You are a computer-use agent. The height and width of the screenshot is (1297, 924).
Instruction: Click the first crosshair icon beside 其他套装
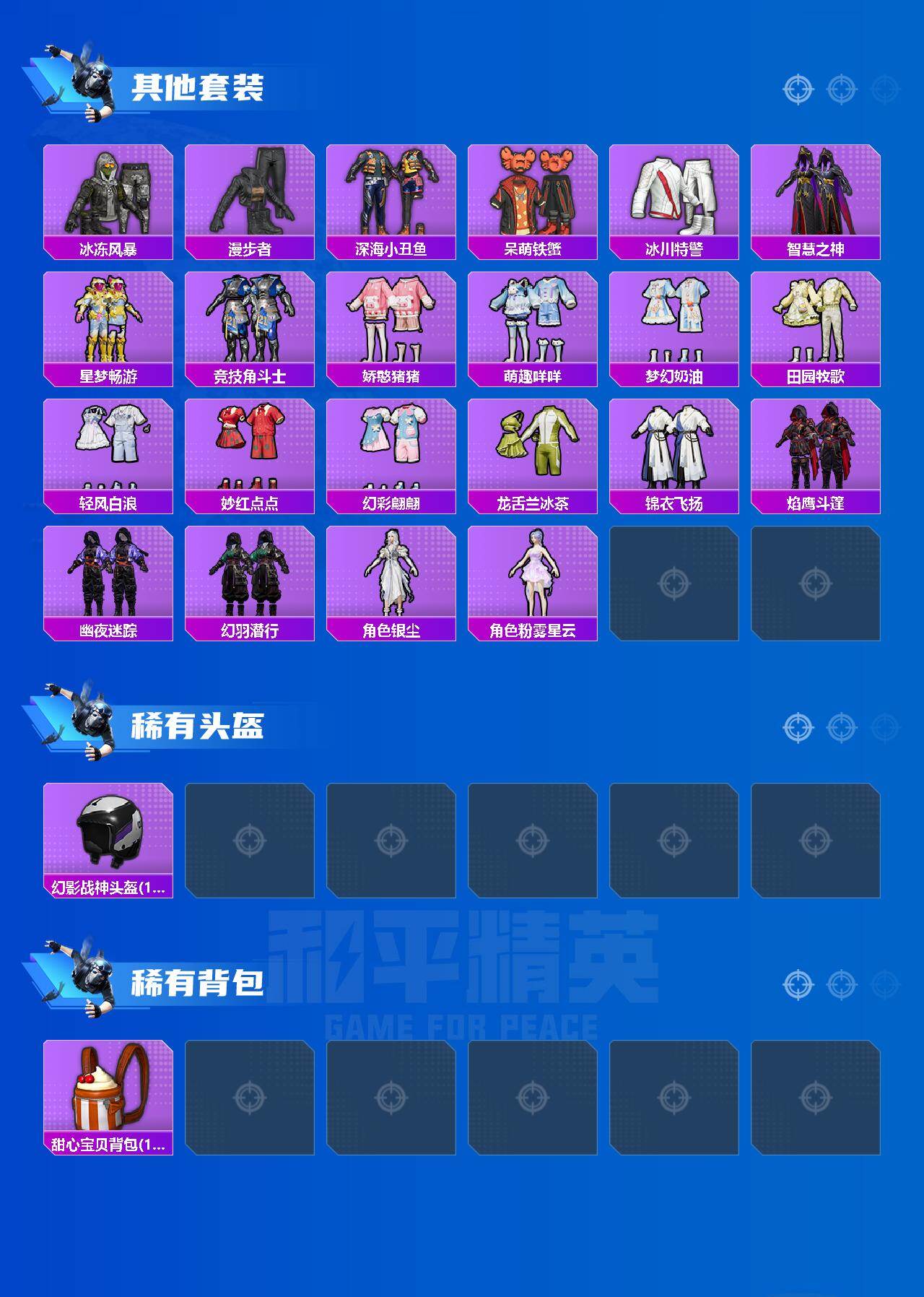798,90
